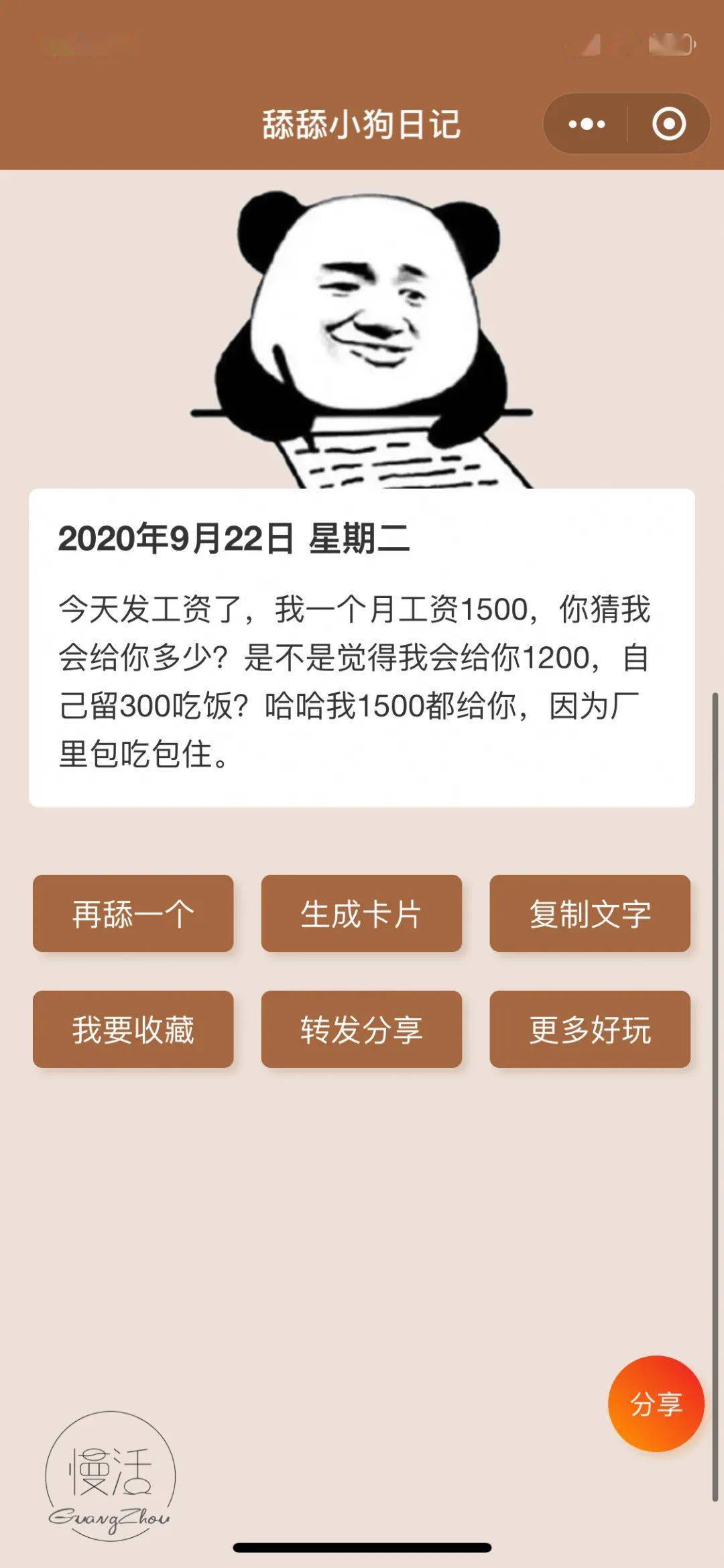Image resolution: width=724 pixels, height=1568 pixels.
Task: Open the mini program three-dot menu
Action: [x=587, y=124]
